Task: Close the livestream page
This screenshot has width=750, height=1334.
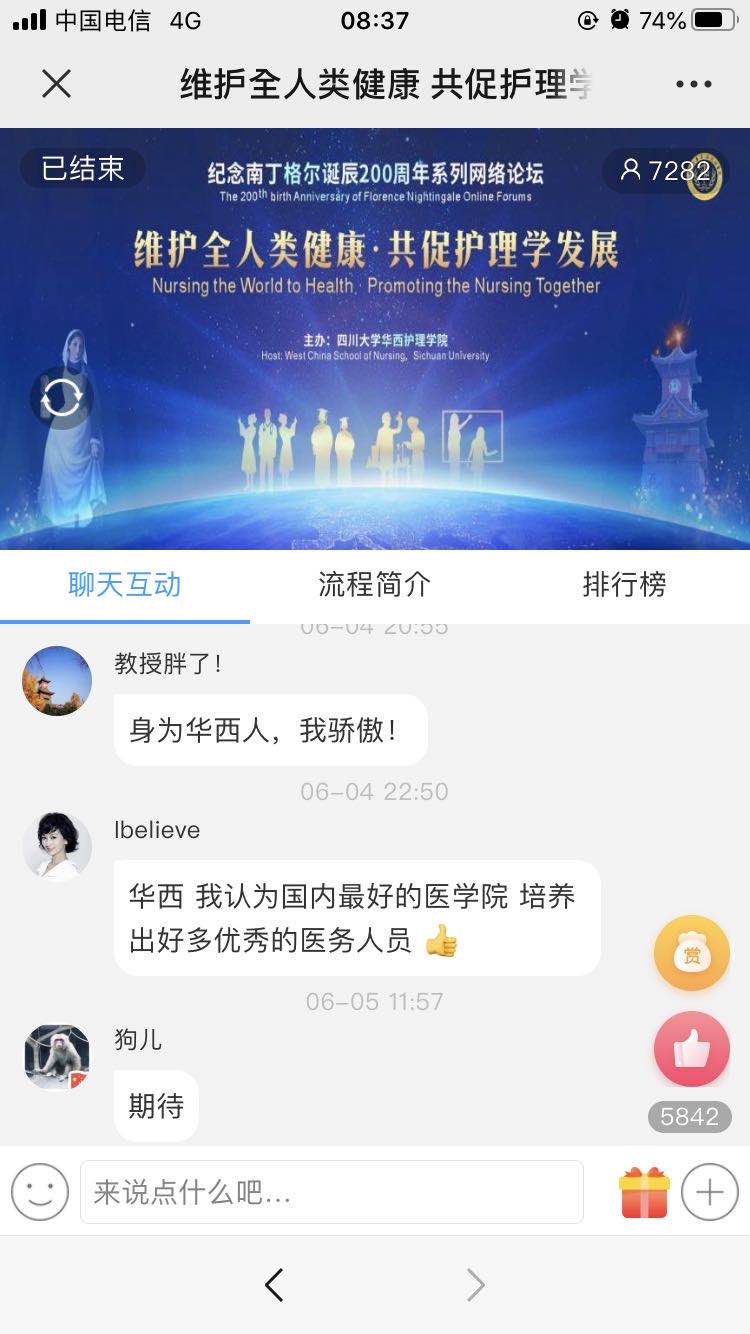Action: click(x=57, y=84)
